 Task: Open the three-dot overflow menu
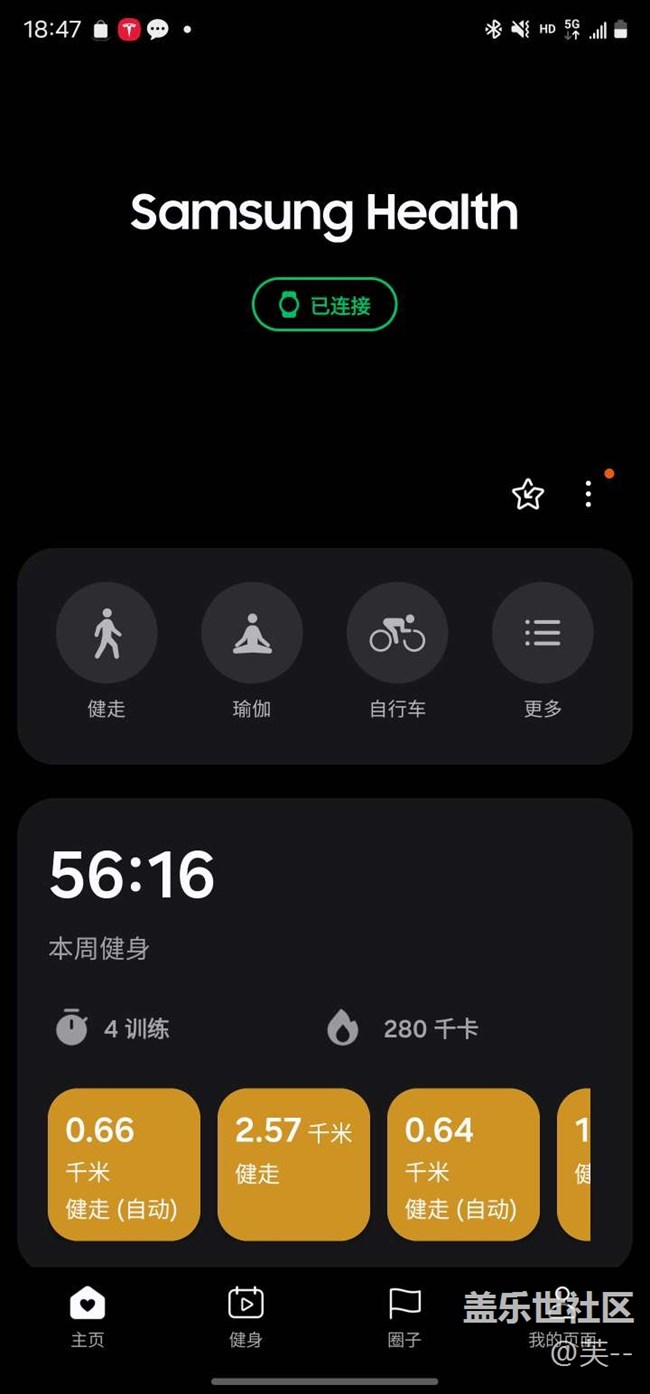tap(588, 493)
